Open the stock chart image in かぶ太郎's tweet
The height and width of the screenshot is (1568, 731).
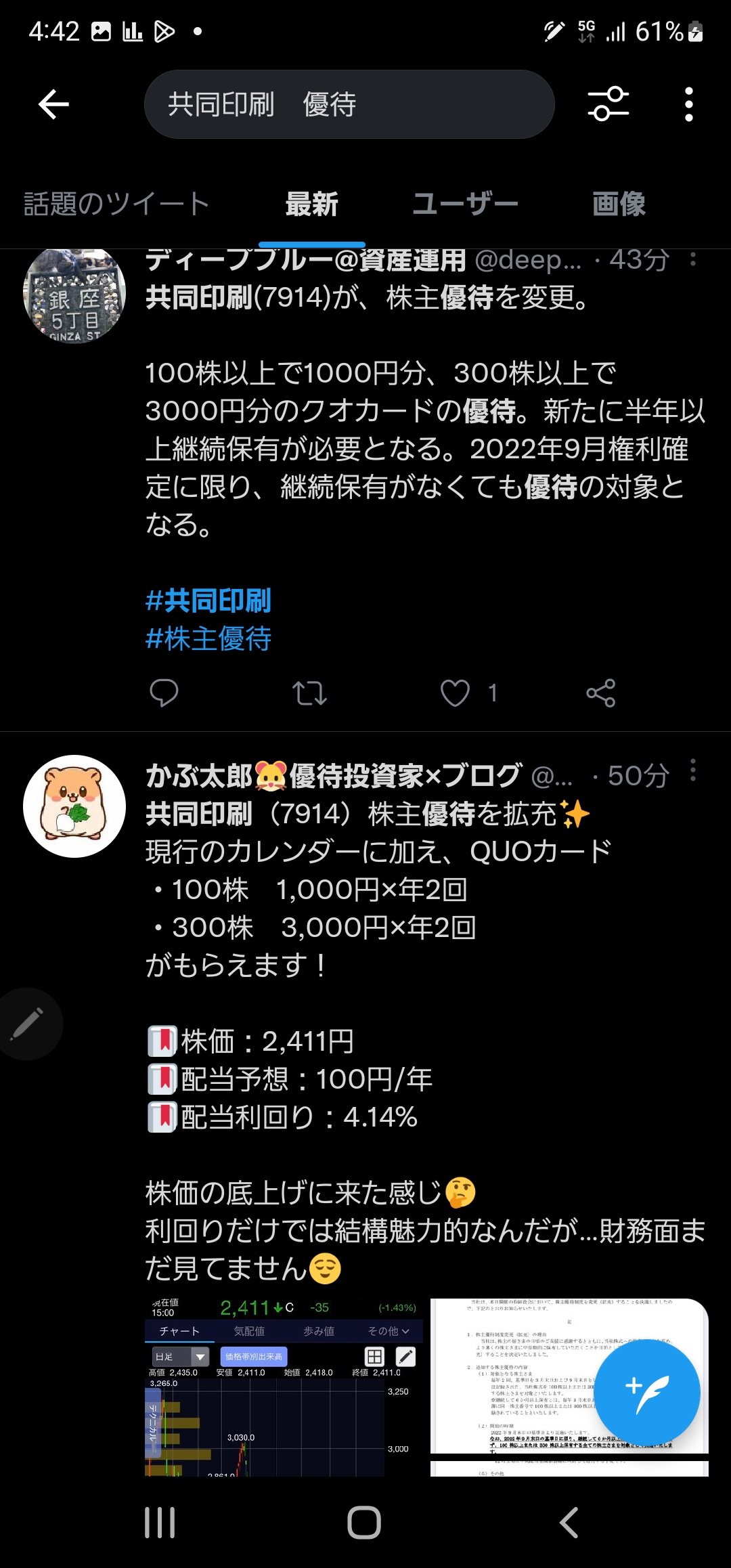(284, 1387)
